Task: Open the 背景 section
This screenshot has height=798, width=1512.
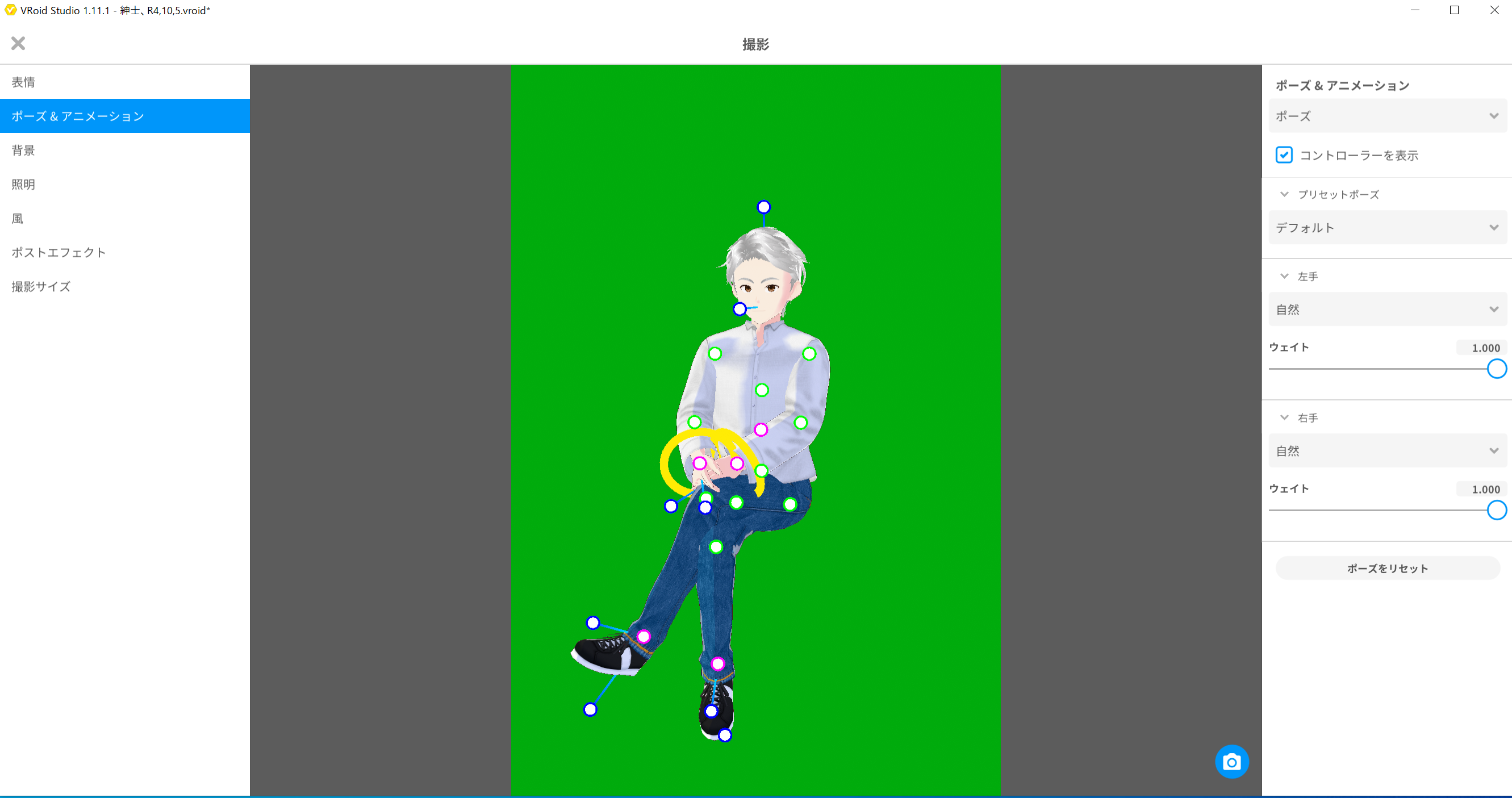Action: coord(23,150)
